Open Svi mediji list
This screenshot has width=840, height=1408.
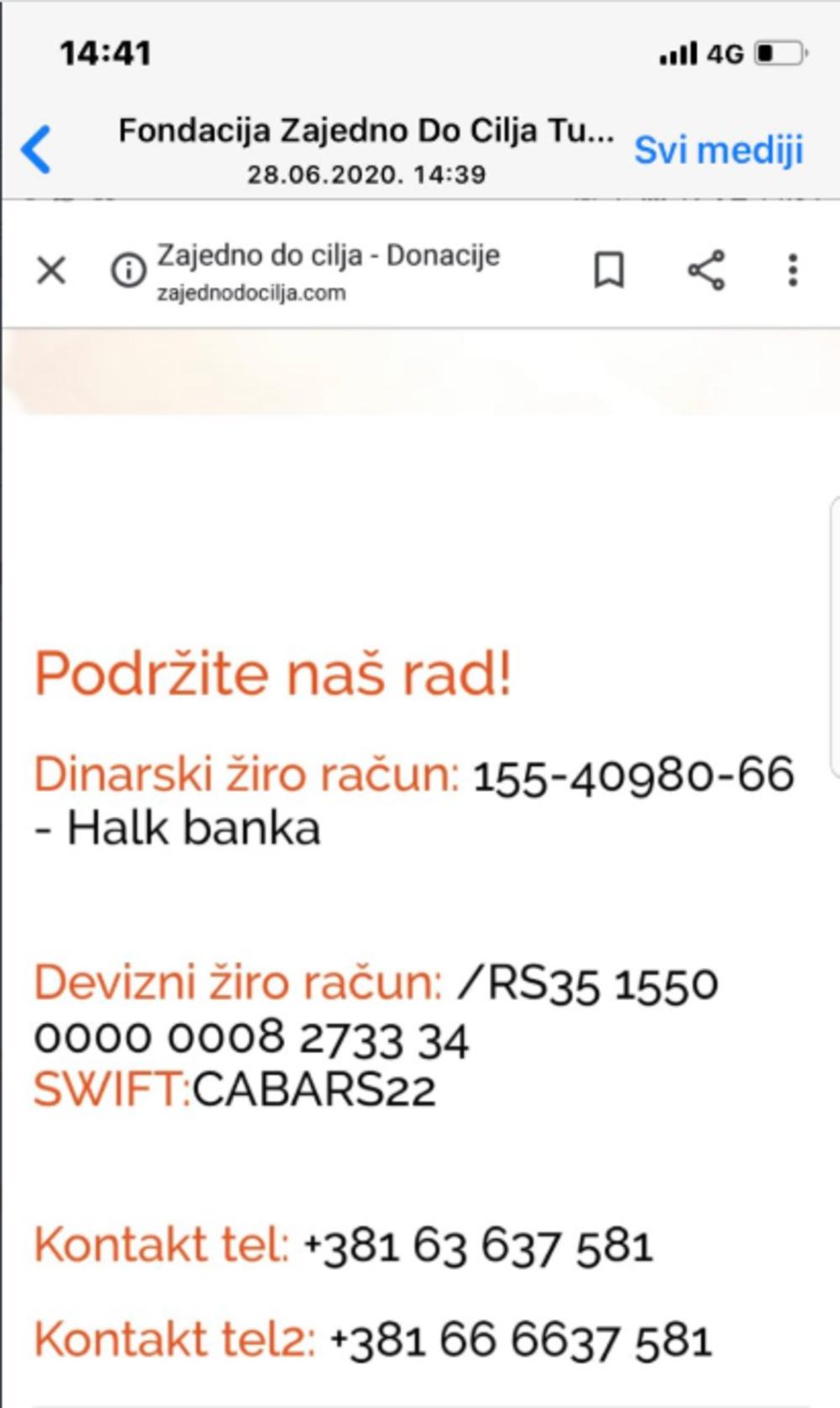pyautogui.click(x=718, y=150)
